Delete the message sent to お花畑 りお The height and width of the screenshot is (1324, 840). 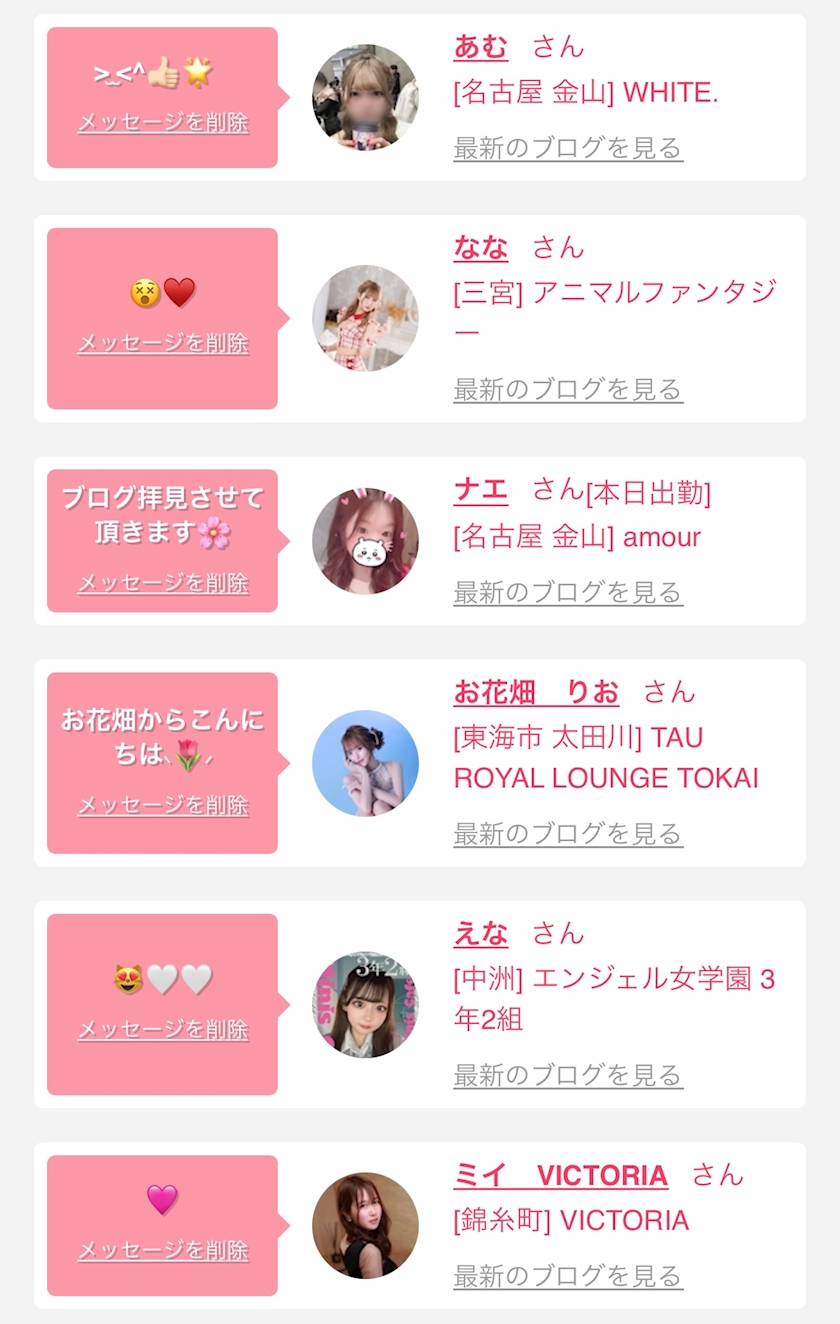[163, 805]
